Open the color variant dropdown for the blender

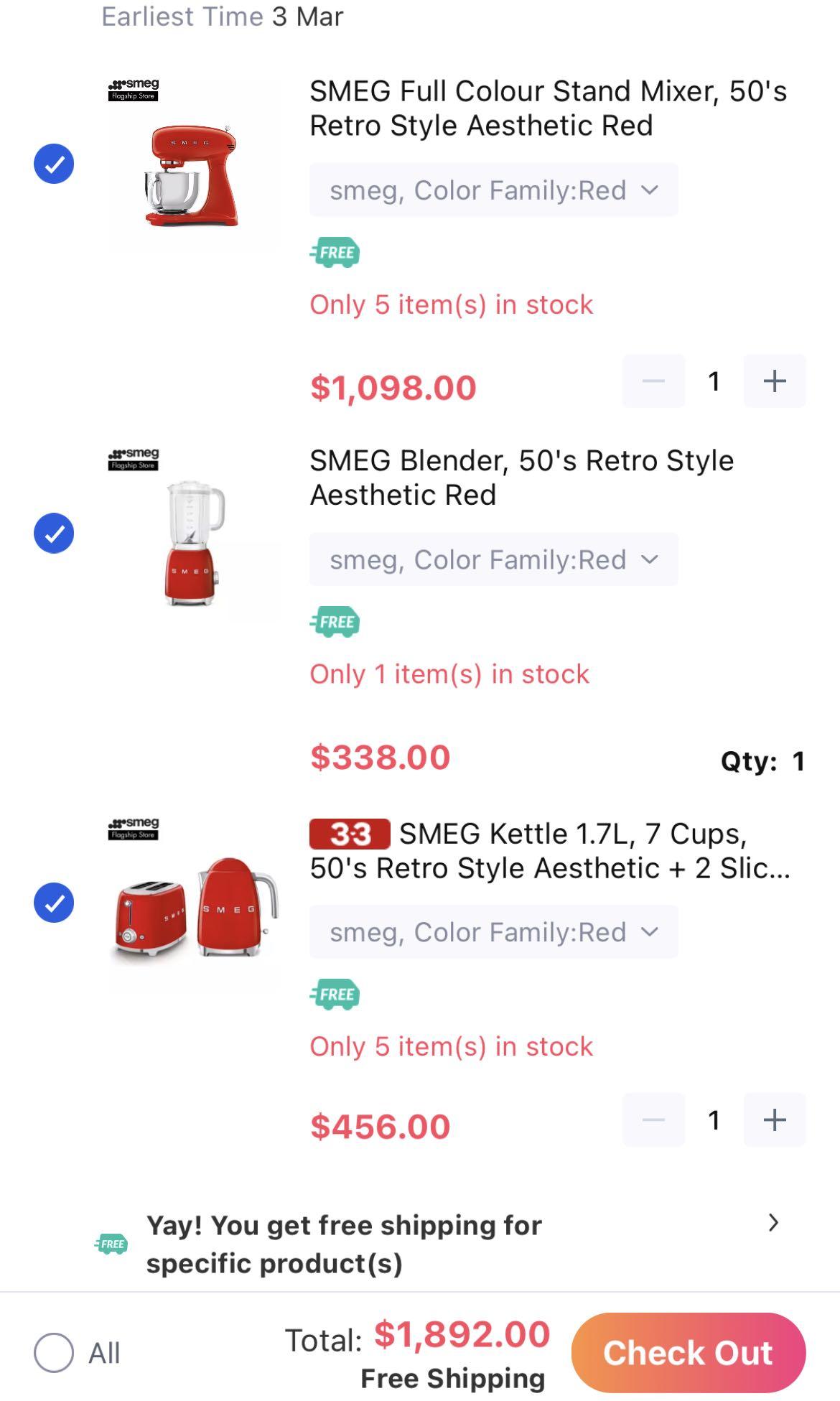[493, 559]
